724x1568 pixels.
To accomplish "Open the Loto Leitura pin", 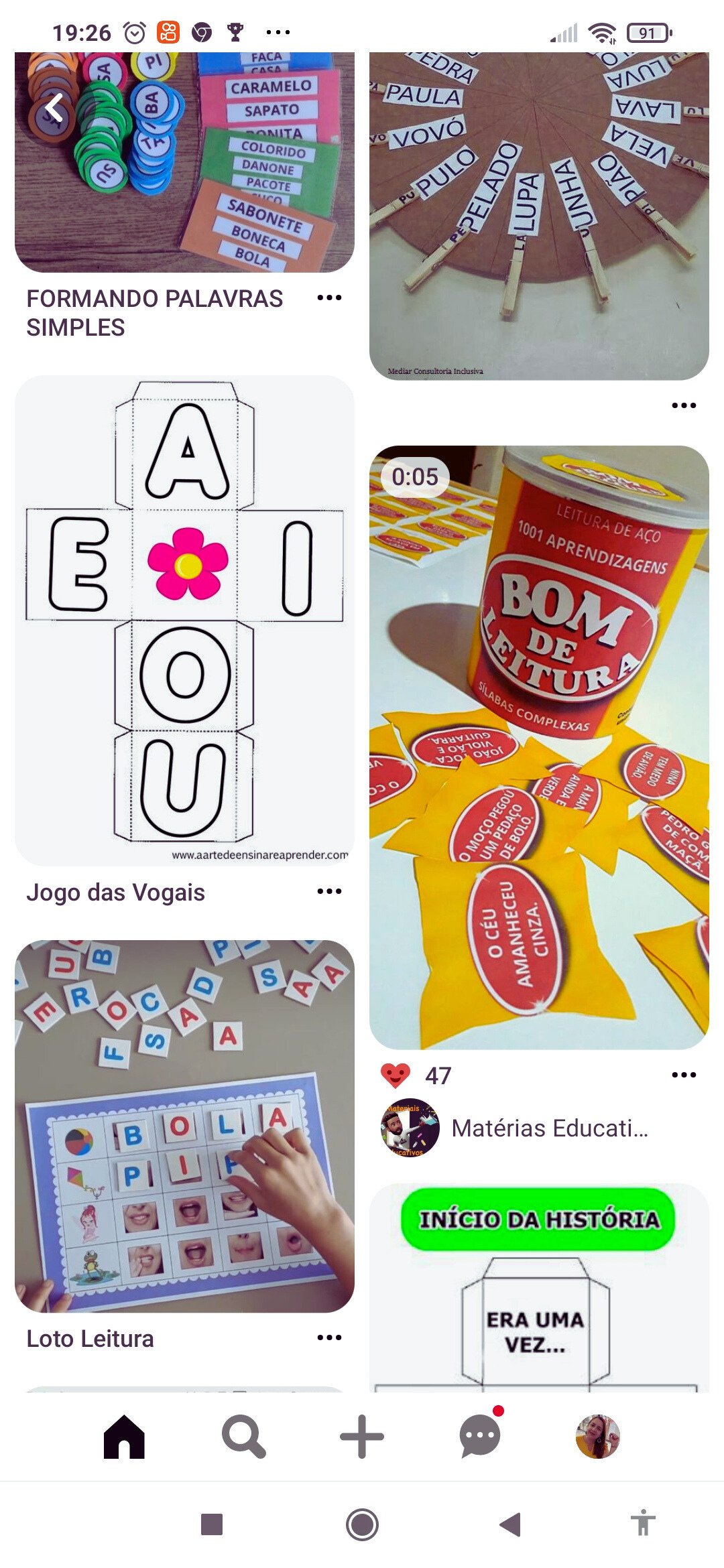I will pyautogui.click(x=184, y=1126).
